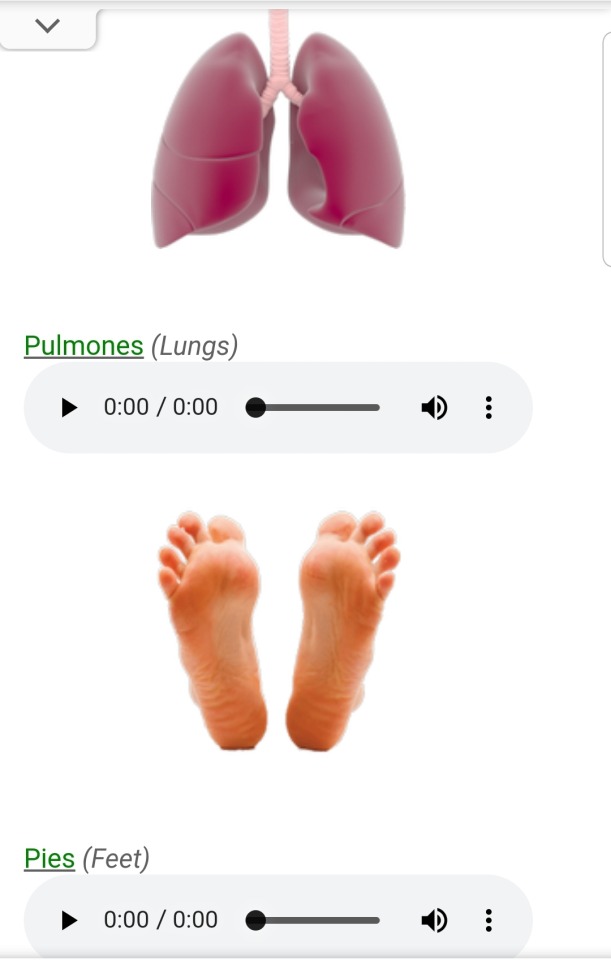Open more options for Pies audio

(x=488, y=921)
